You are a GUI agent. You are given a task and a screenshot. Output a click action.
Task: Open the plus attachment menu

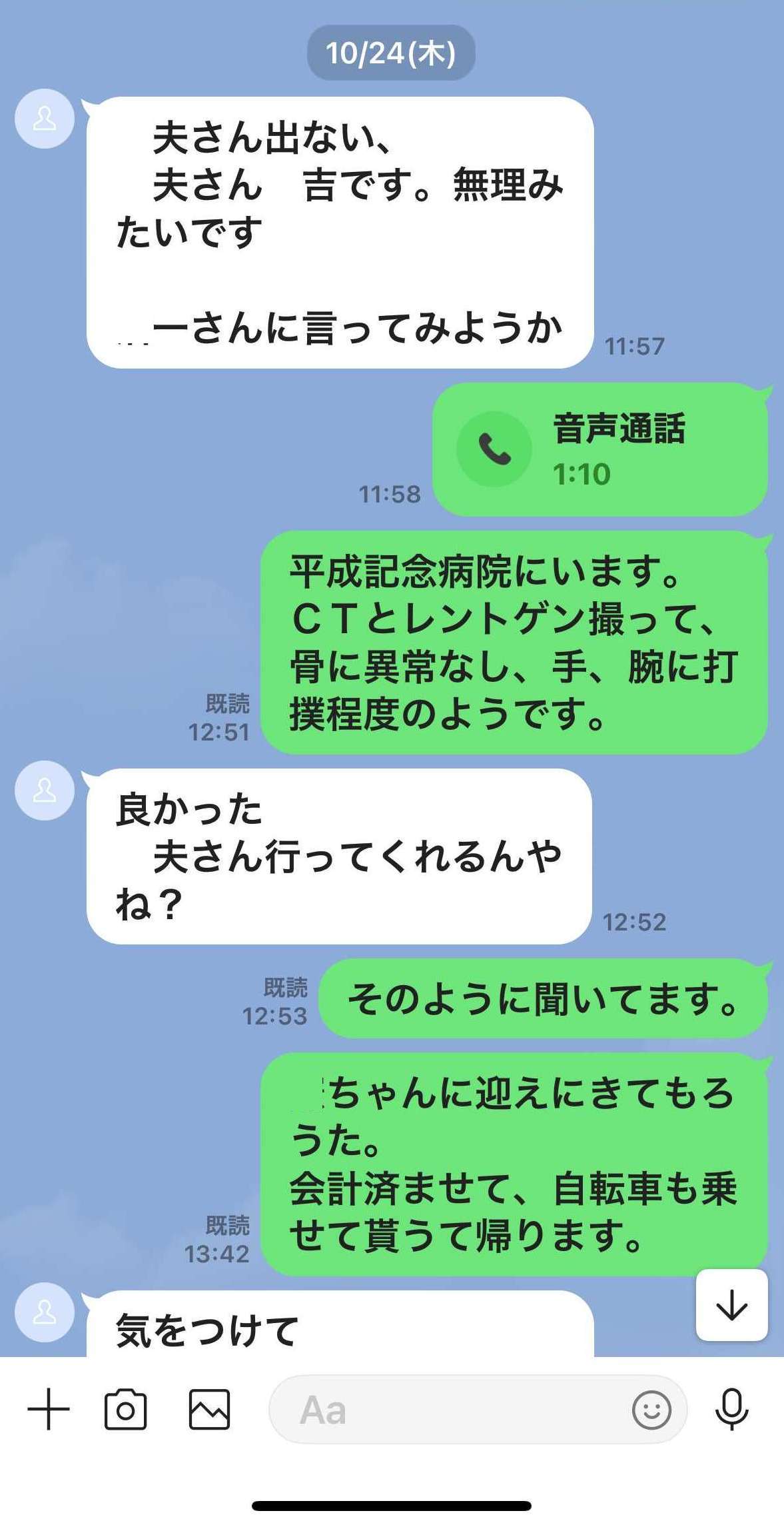49,1410
